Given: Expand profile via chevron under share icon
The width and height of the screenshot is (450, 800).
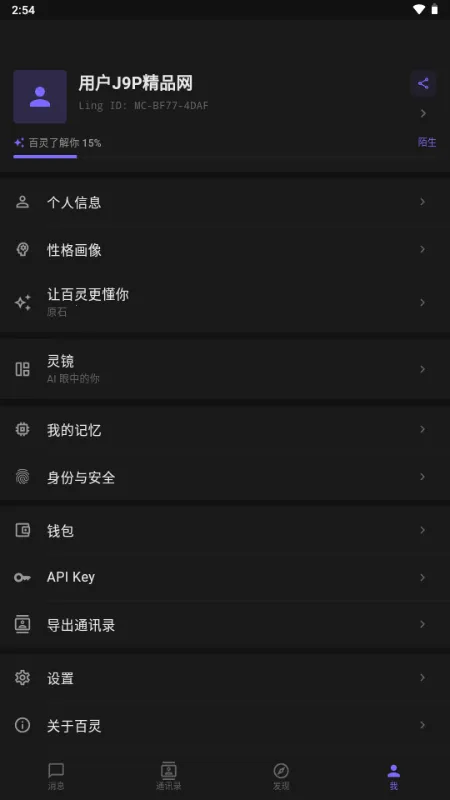Looking at the screenshot, I should pos(423,113).
